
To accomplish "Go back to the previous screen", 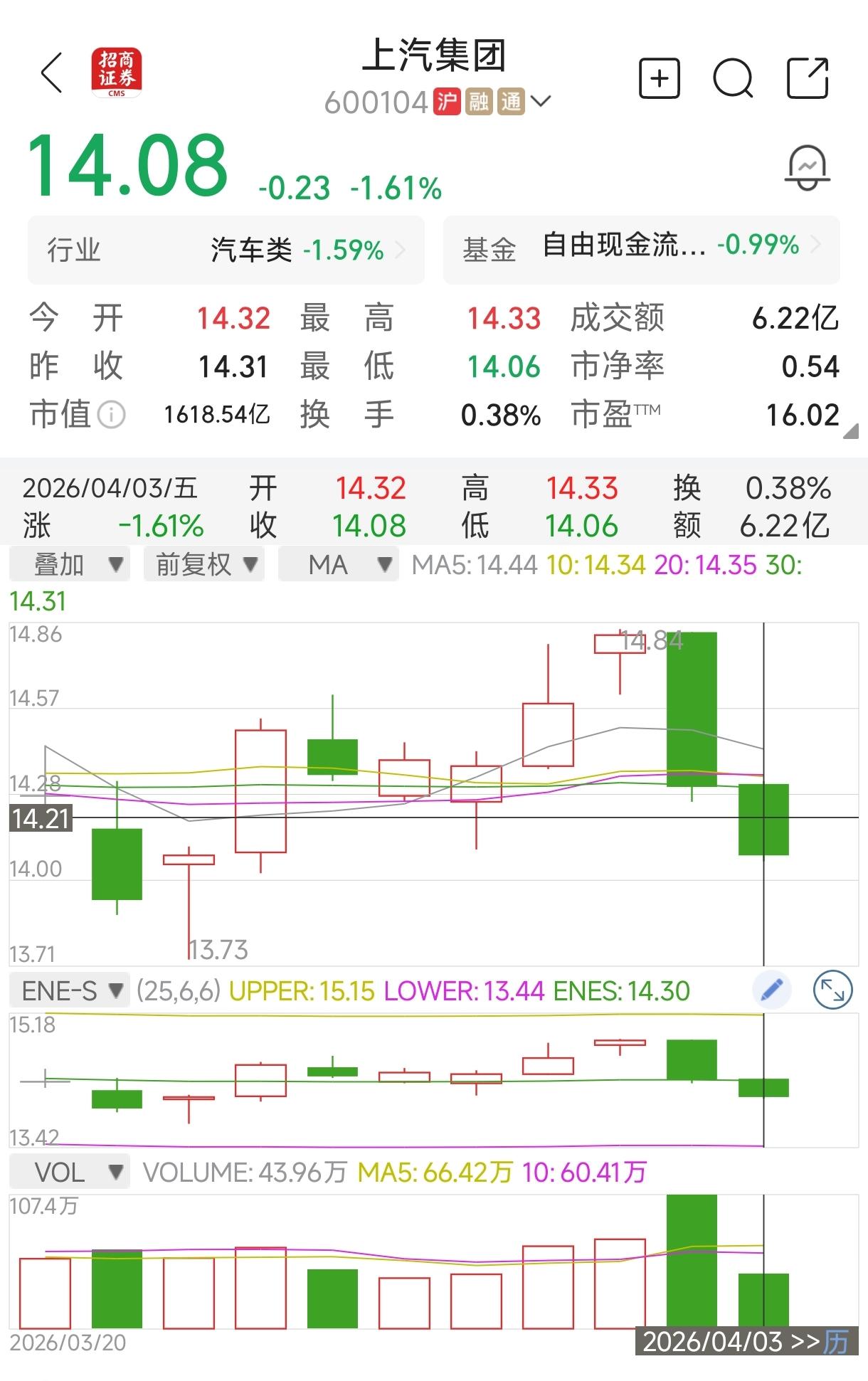I will click(x=52, y=73).
